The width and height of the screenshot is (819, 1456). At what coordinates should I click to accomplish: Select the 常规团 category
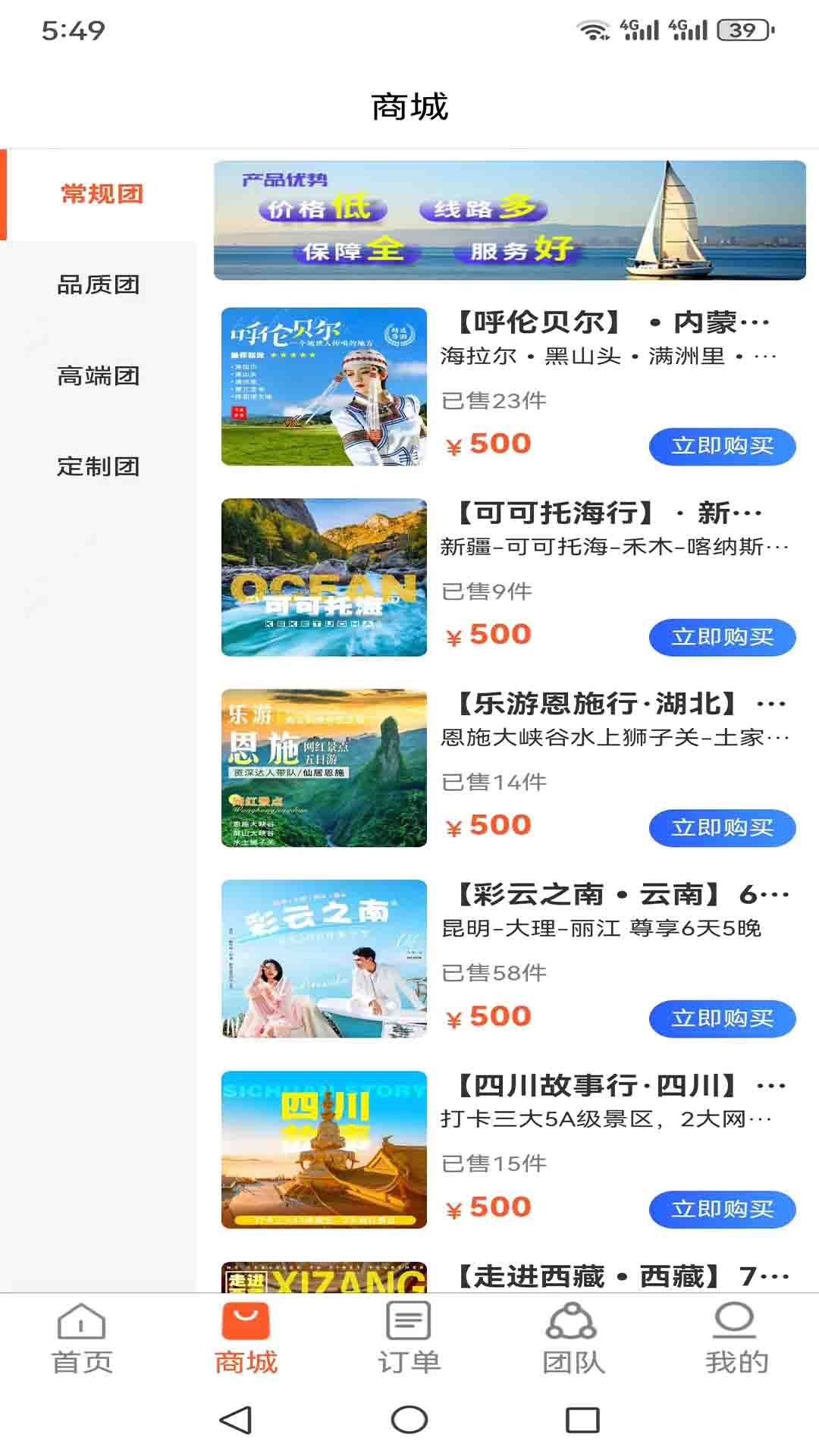click(x=102, y=194)
